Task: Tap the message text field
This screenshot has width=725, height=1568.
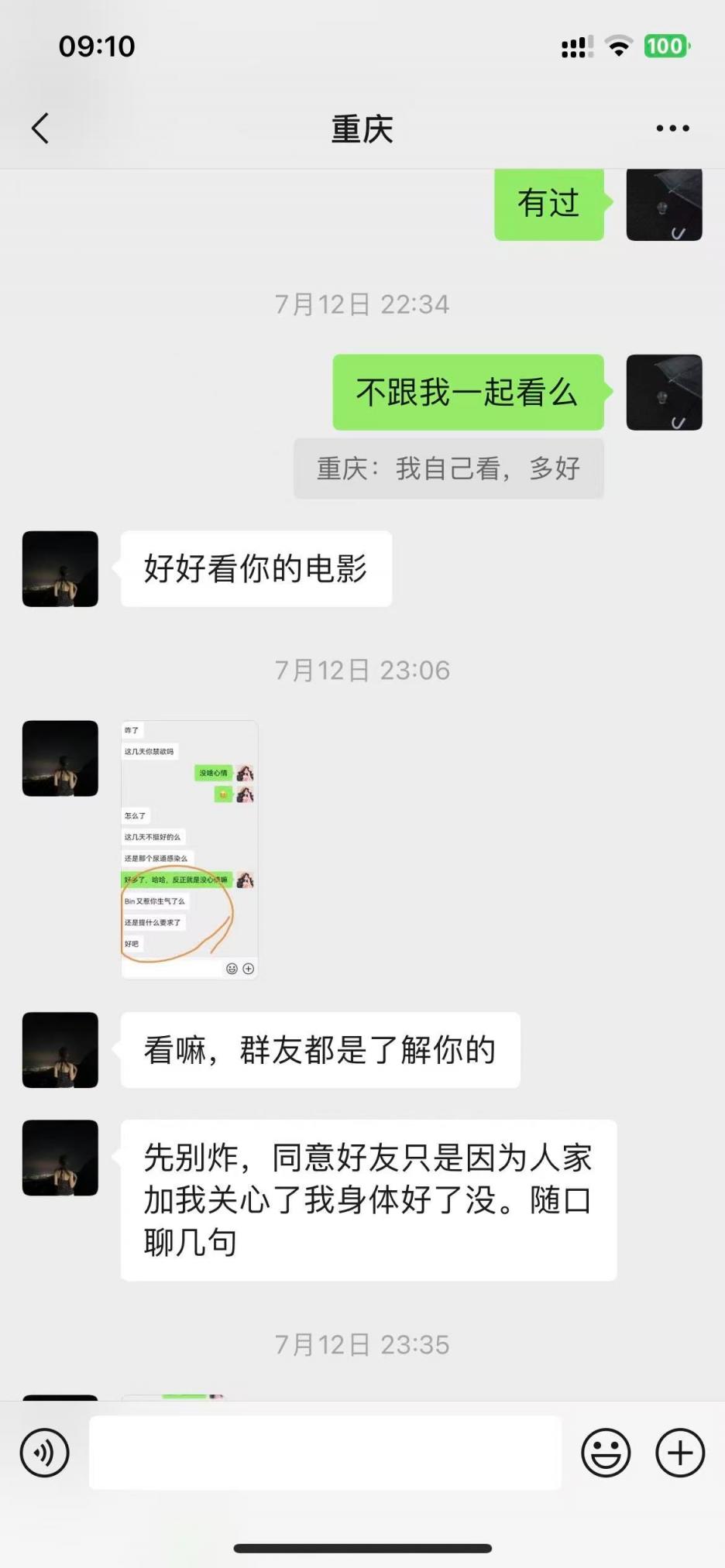Action: pos(325,1453)
